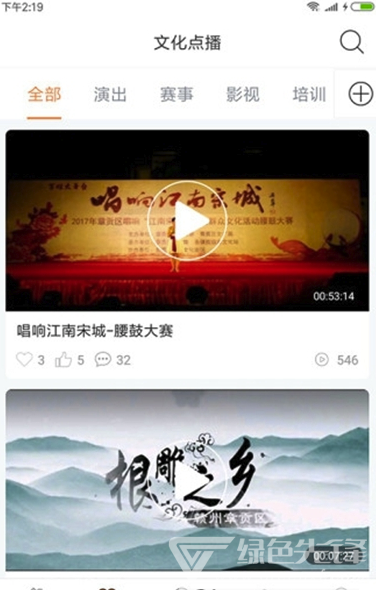
Task: Play the 唱响江南宋城 腰鼓大赛 video
Action: coord(187,220)
